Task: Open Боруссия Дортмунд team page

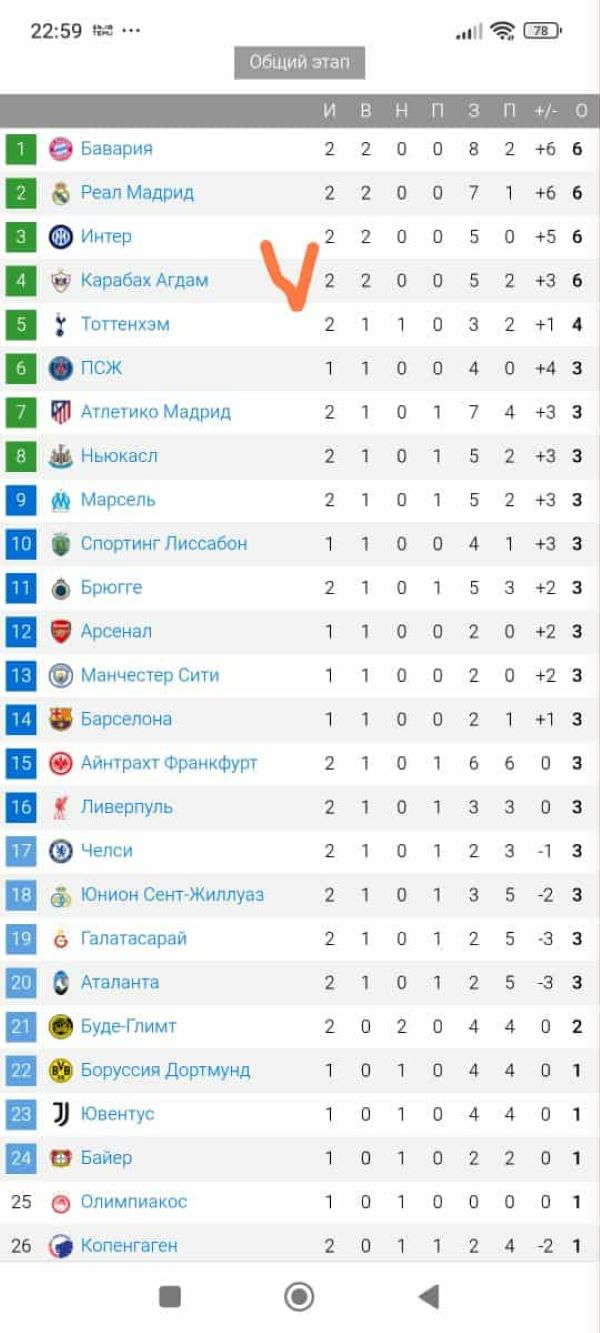Action: coord(165,1071)
